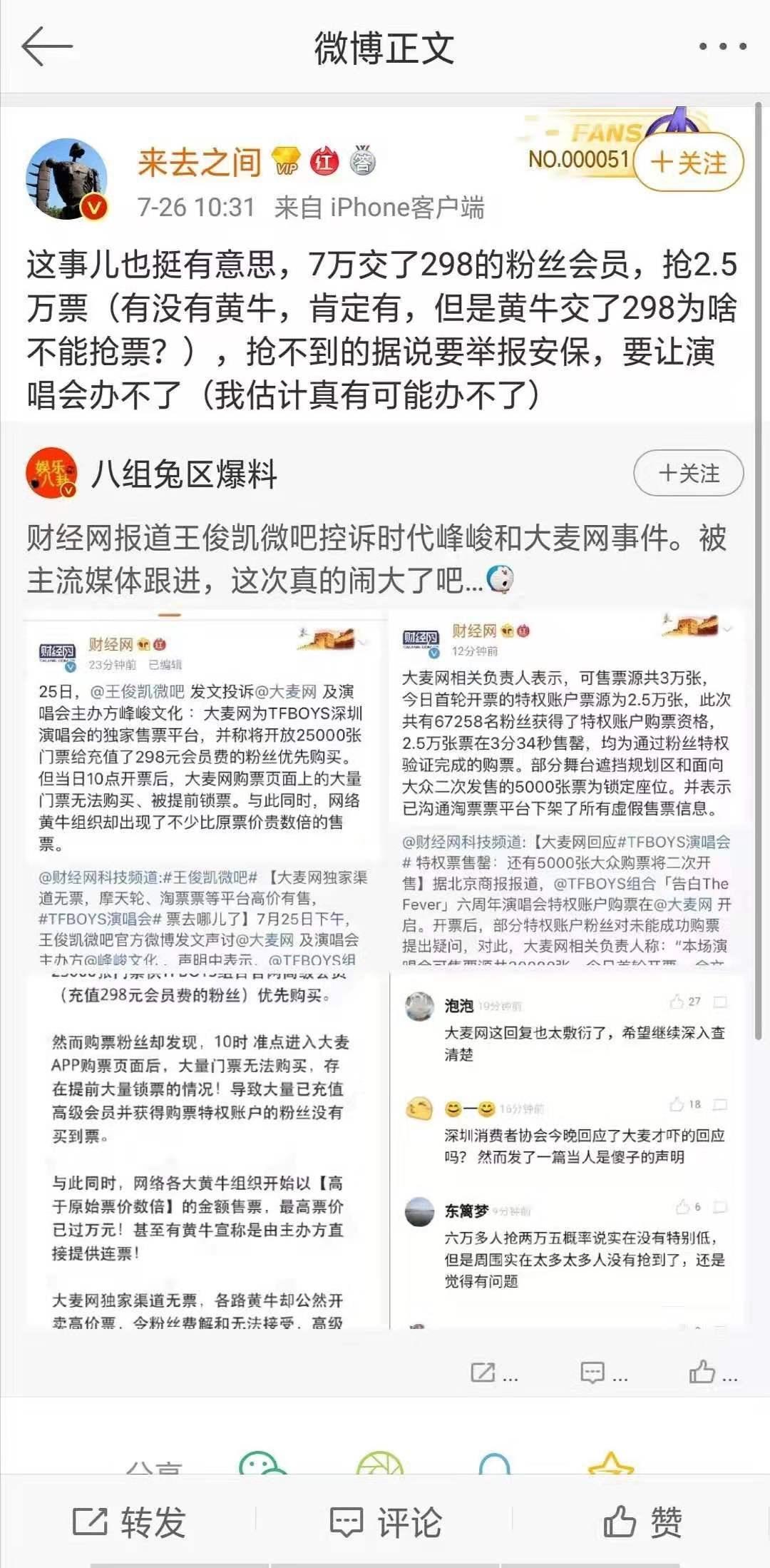Open 来去之间's profile avatar

coord(66,179)
